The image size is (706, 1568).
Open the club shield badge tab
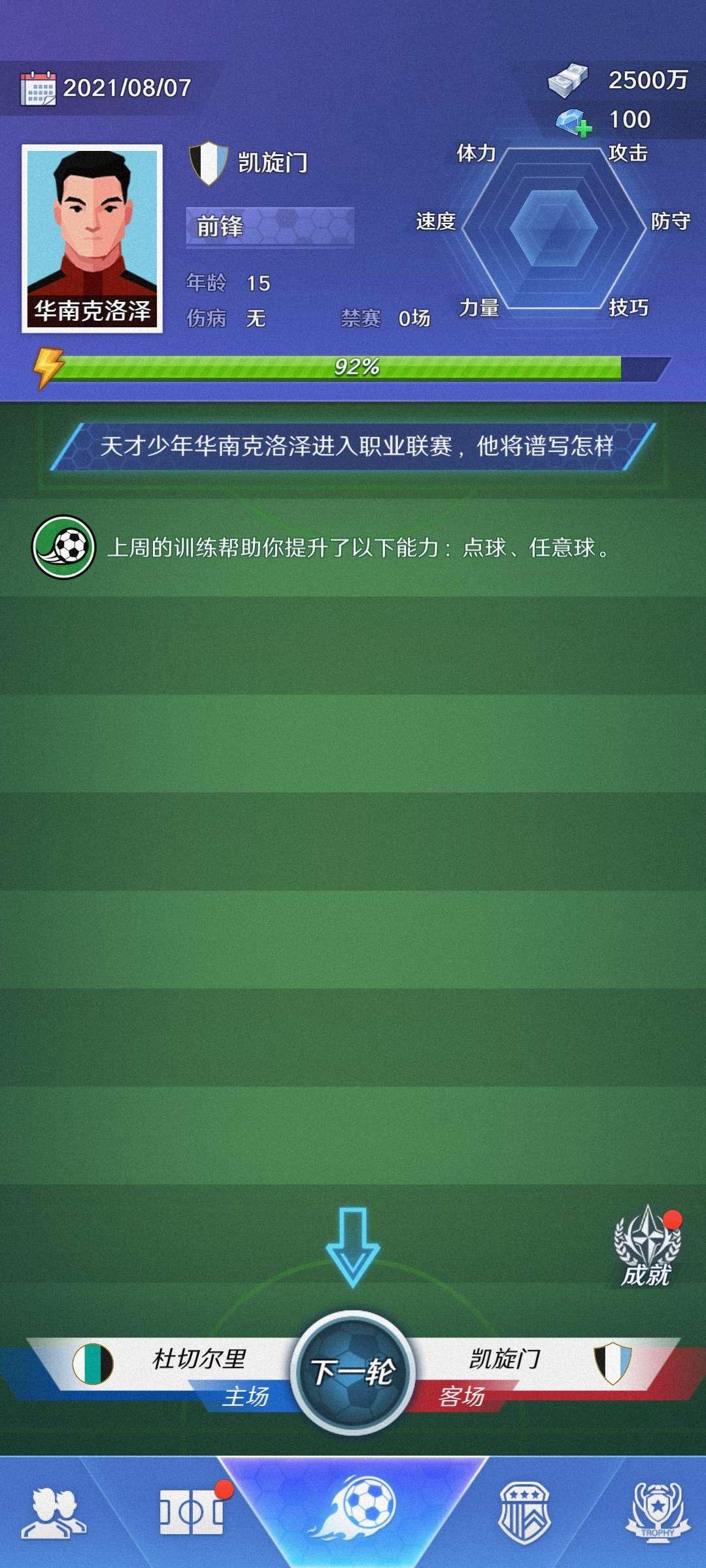click(x=524, y=1513)
